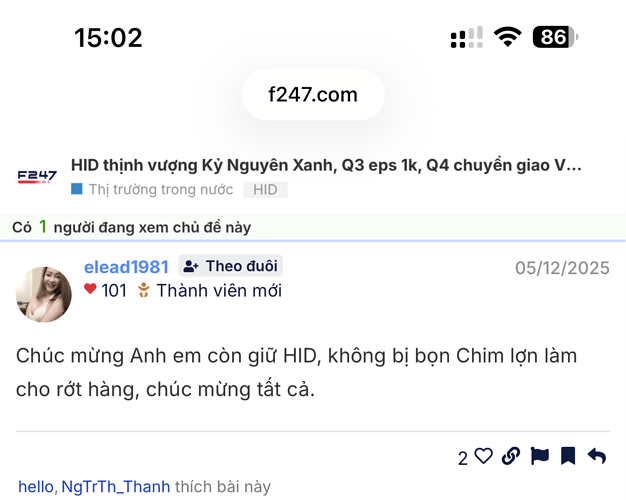626x500 pixels.
Task: Follow elead1981 with Theo đuôi
Action: pyautogui.click(x=231, y=266)
